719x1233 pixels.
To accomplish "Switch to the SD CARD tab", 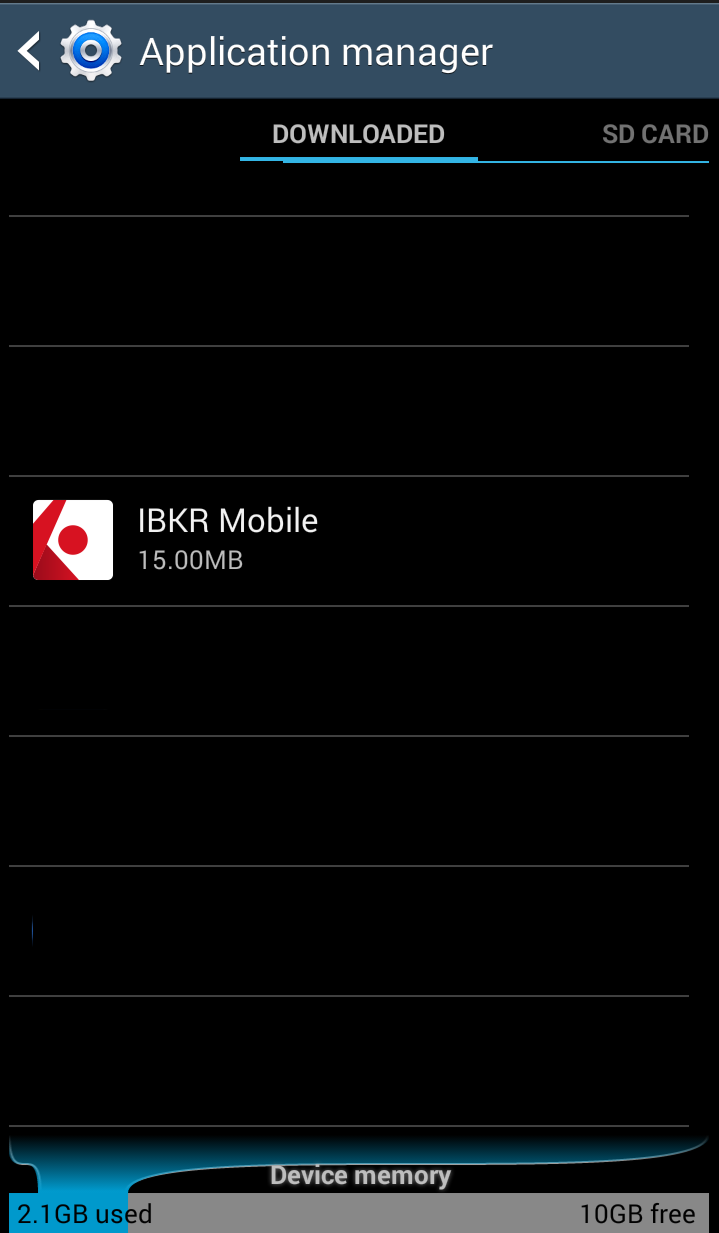I will tap(655, 134).
